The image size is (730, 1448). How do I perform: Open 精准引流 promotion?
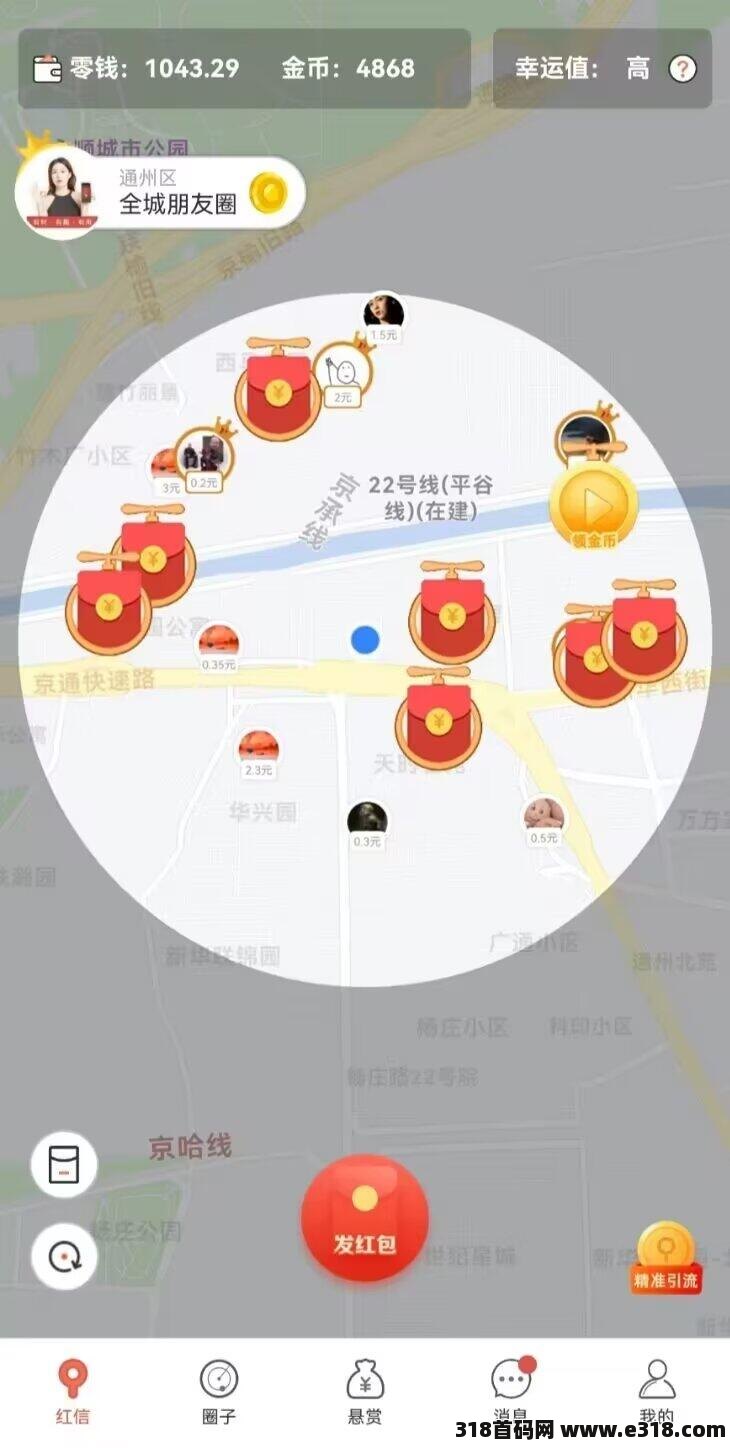click(x=666, y=1260)
